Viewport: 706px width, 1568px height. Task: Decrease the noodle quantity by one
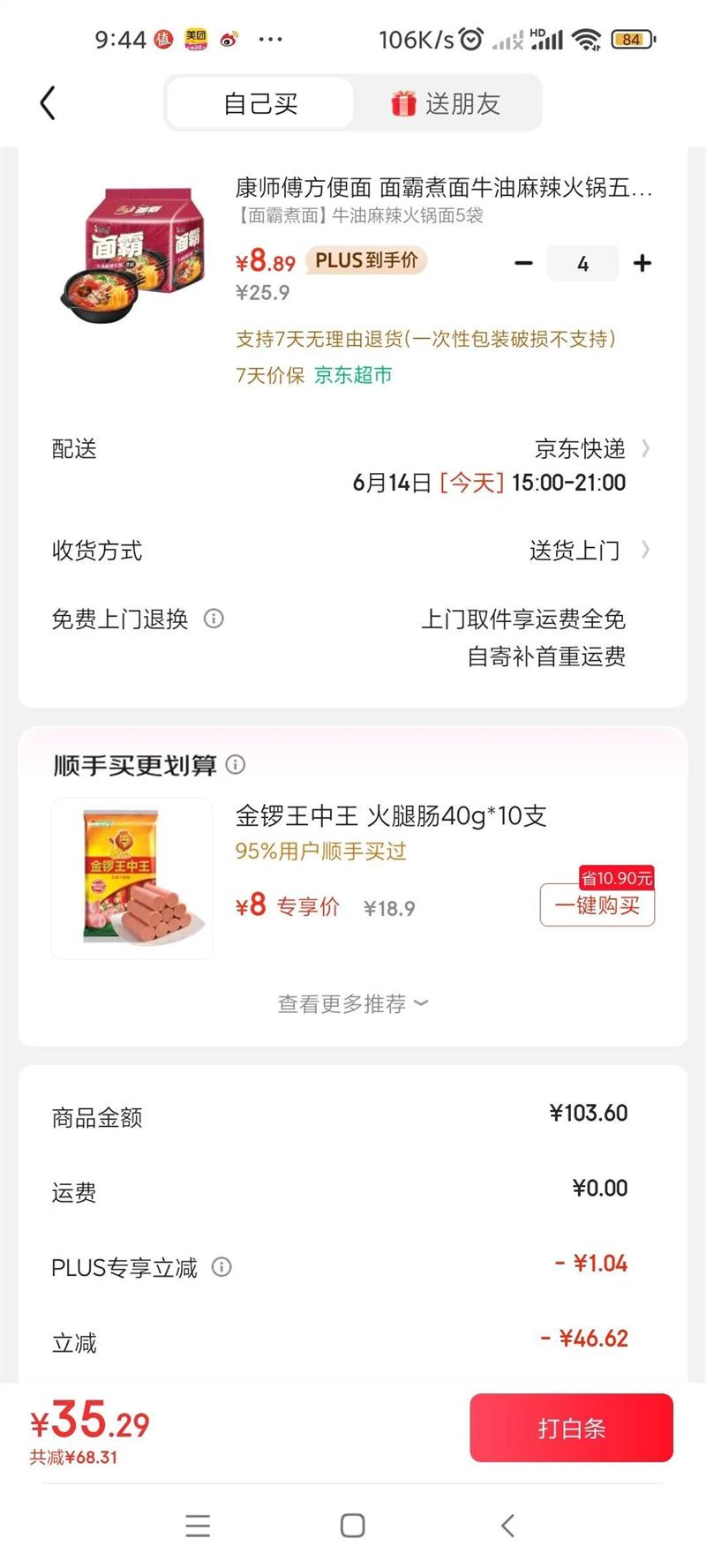tap(523, 263)
